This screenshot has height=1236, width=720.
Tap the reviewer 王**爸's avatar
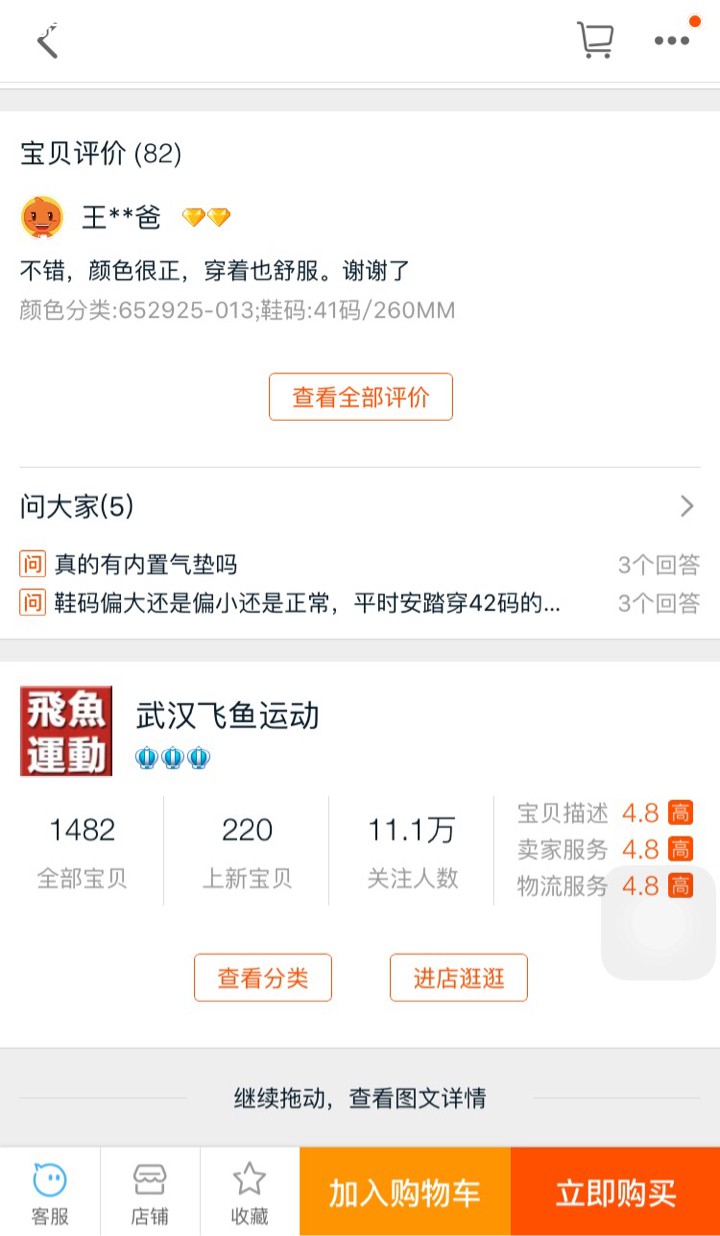tap(42, 217)
